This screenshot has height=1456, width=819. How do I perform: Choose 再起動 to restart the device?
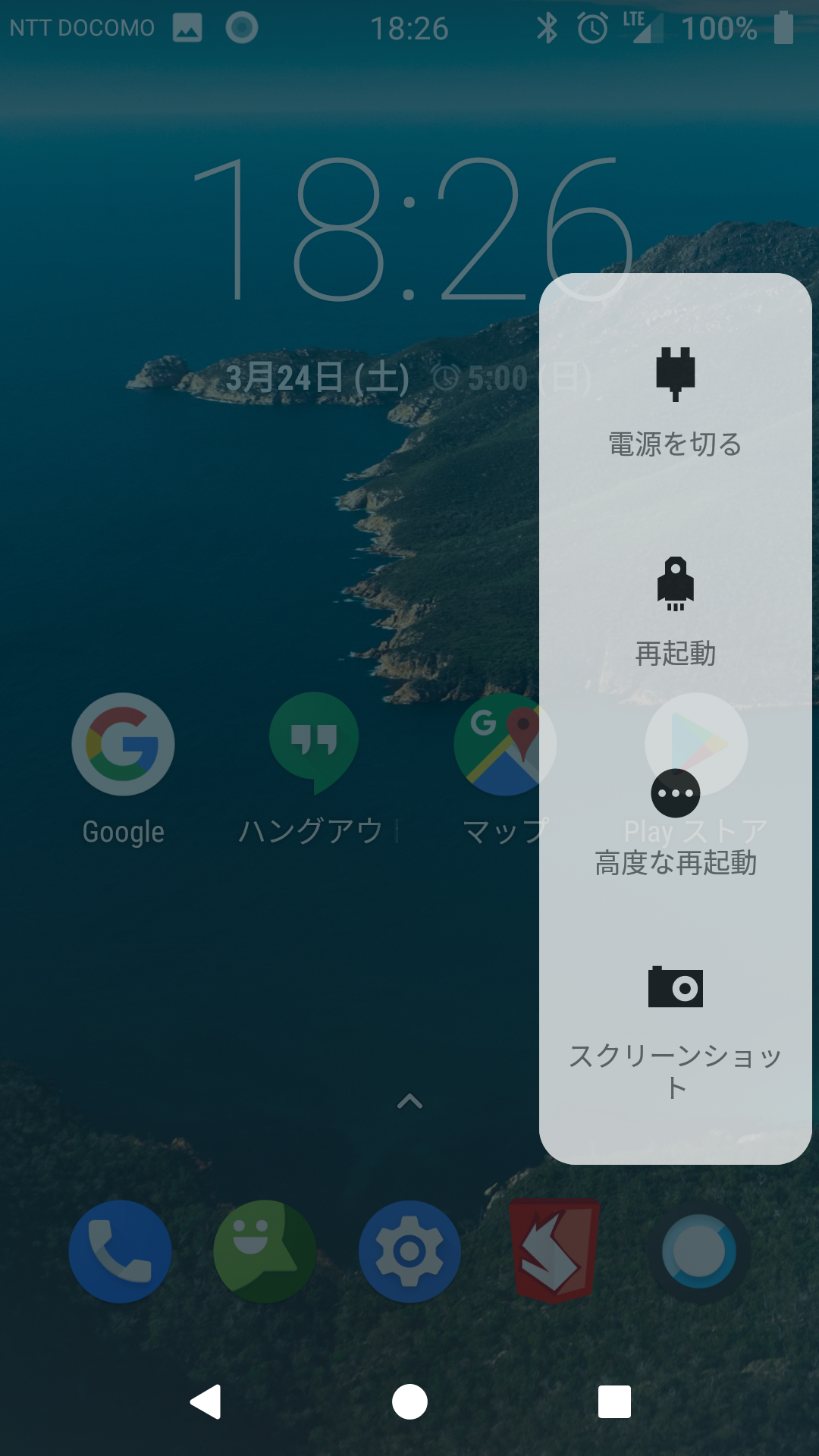pyautogui.click(x=675, y=612)
